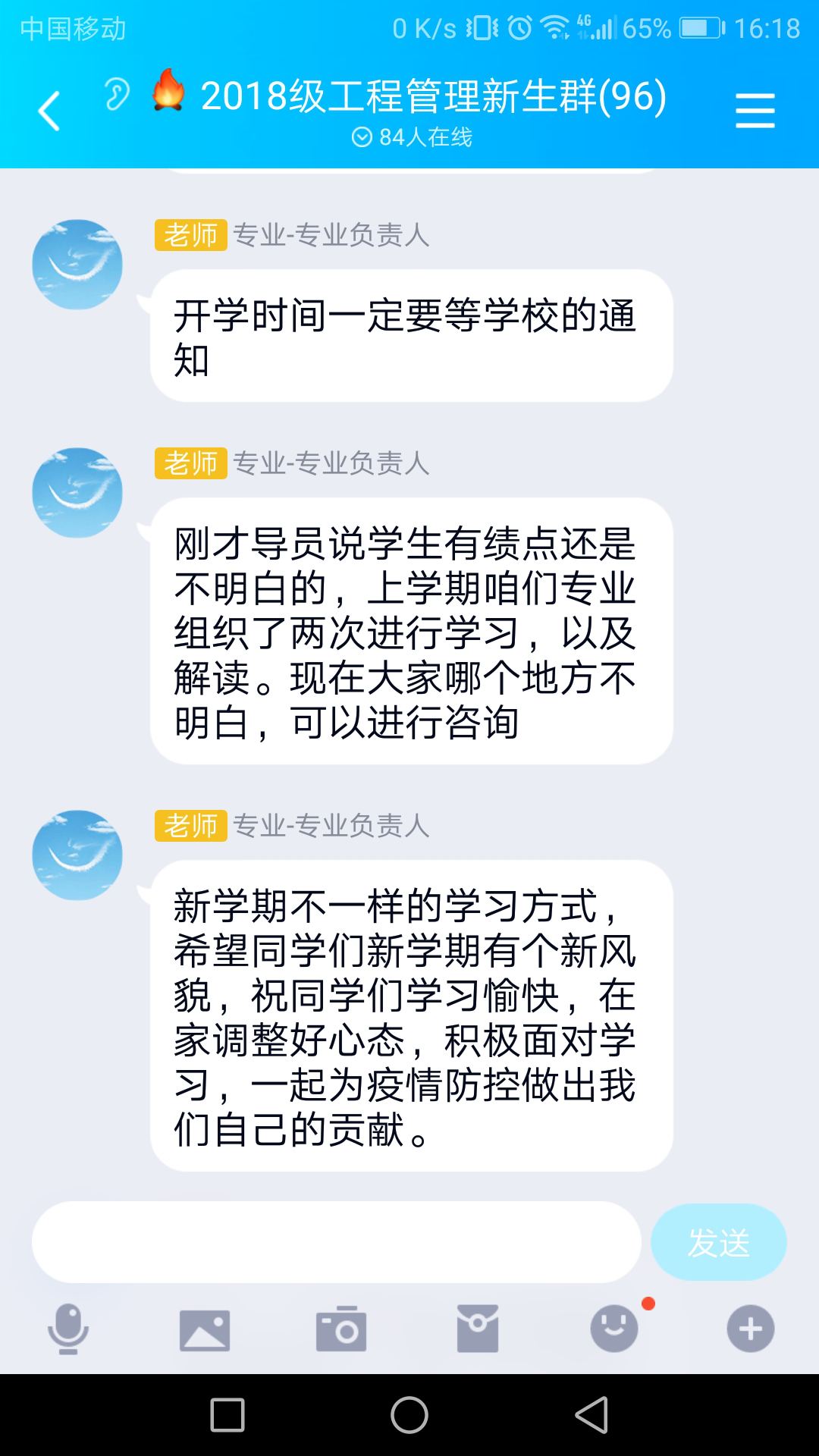Viewport: 819px width, 1456px height.
Task: Open the red envelope icon
Action: coord(478,1329)
